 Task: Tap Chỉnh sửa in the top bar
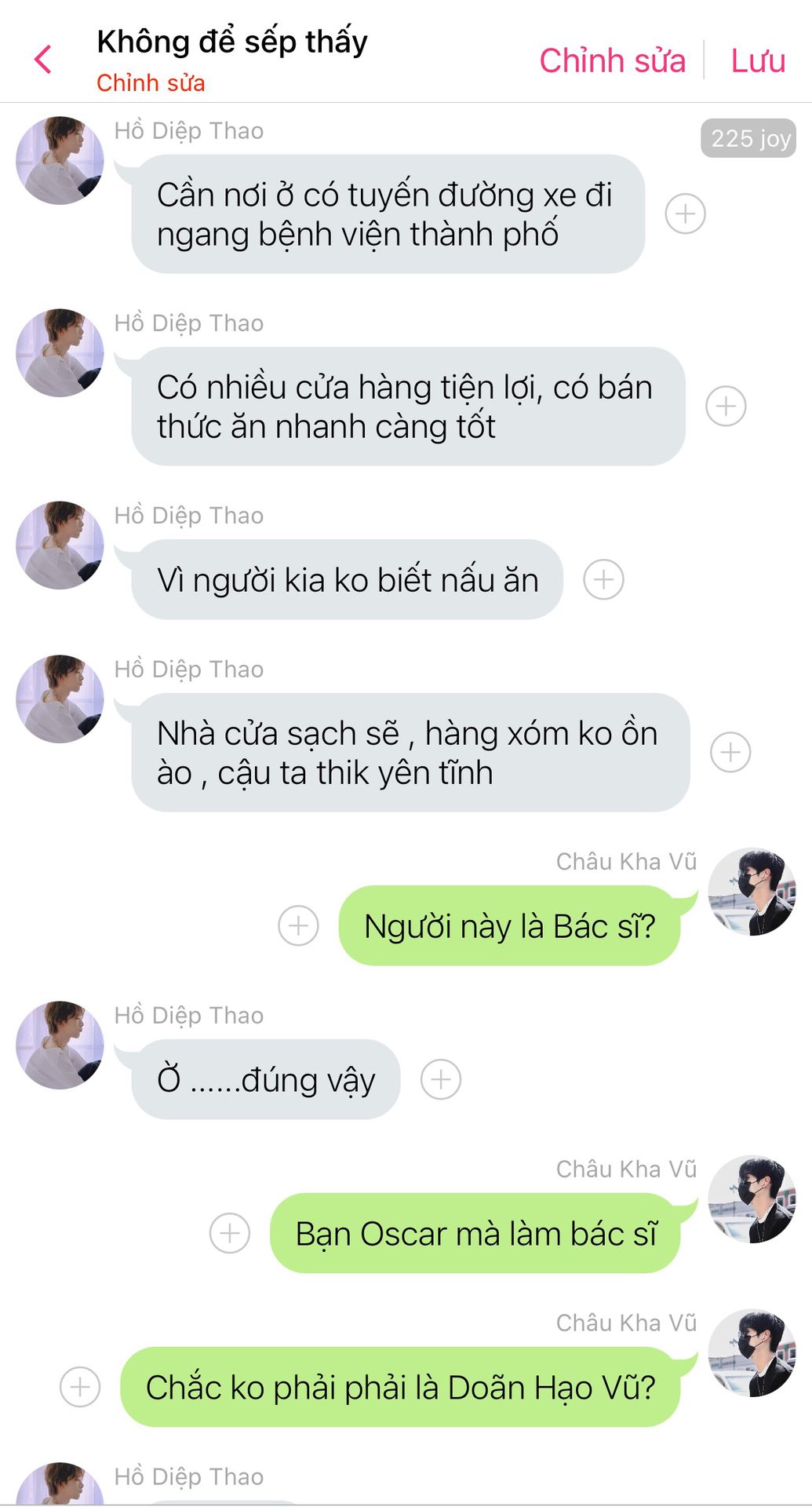612,60
